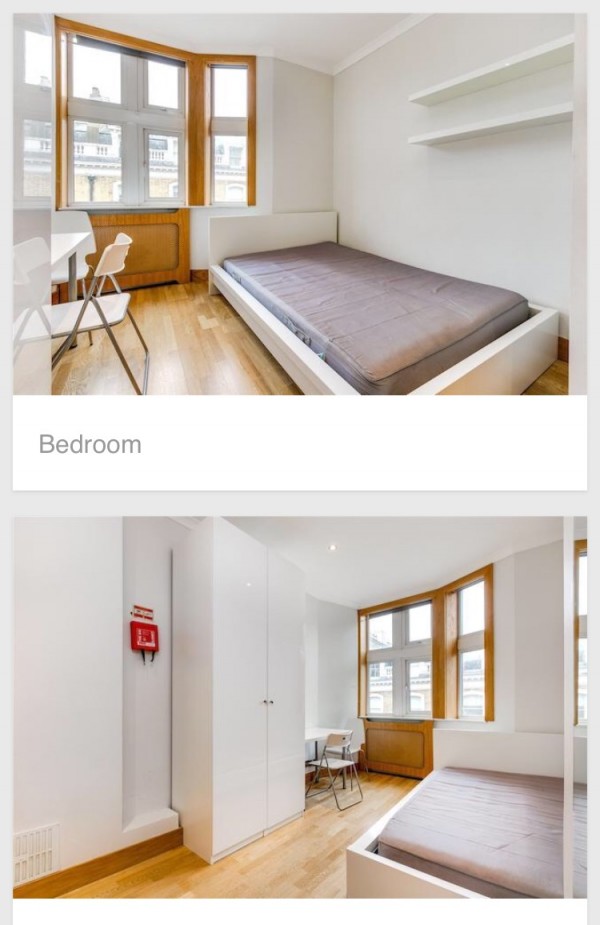This screenshot has width=600, height=925.
Task: Open the photo captioned Bedroom
Action: tap(300, 205)
